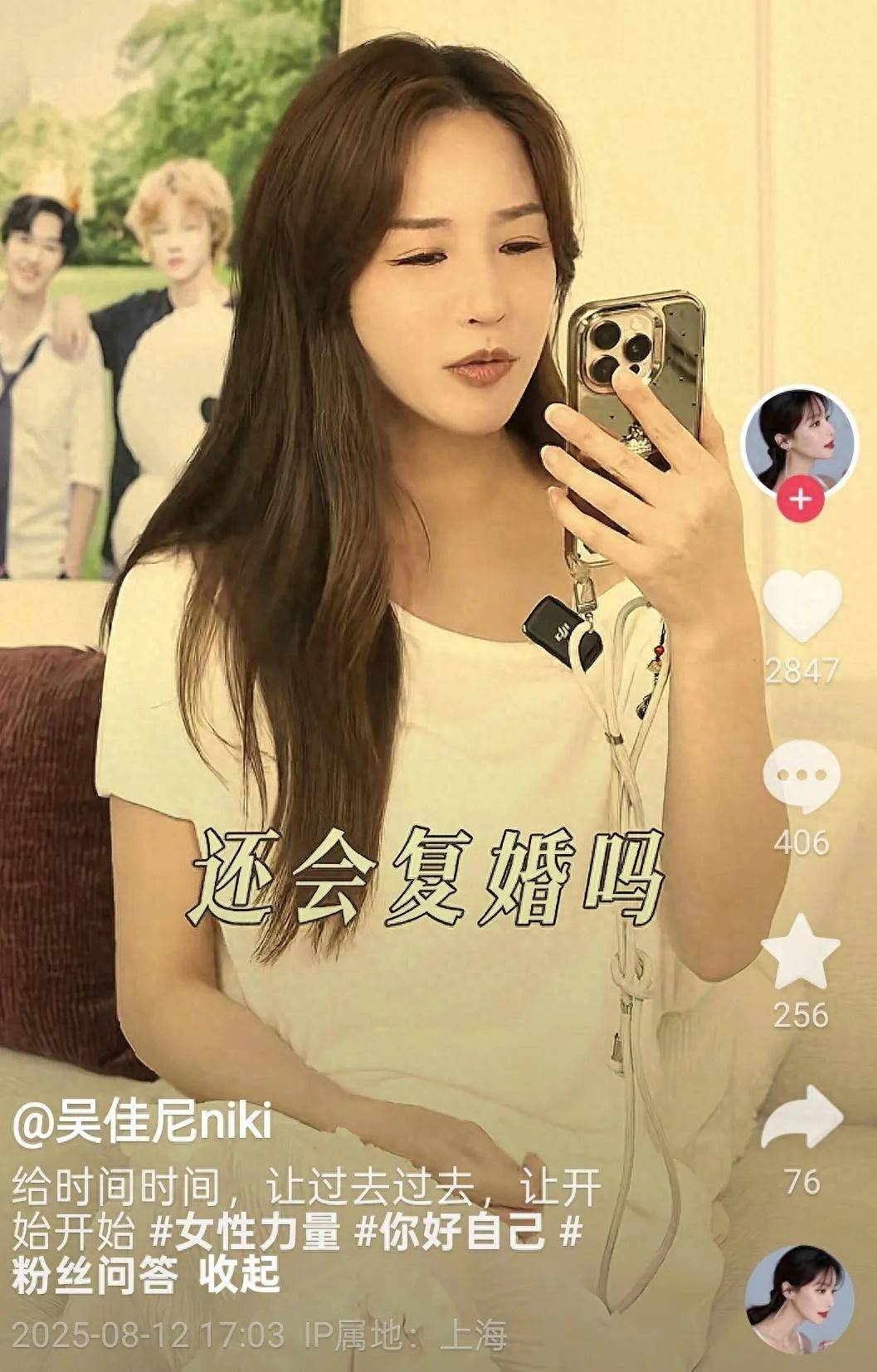This screenshot has width=877, height=1372.
Task: Share this video using arrow icon
Action: (x=801, y=1118)
